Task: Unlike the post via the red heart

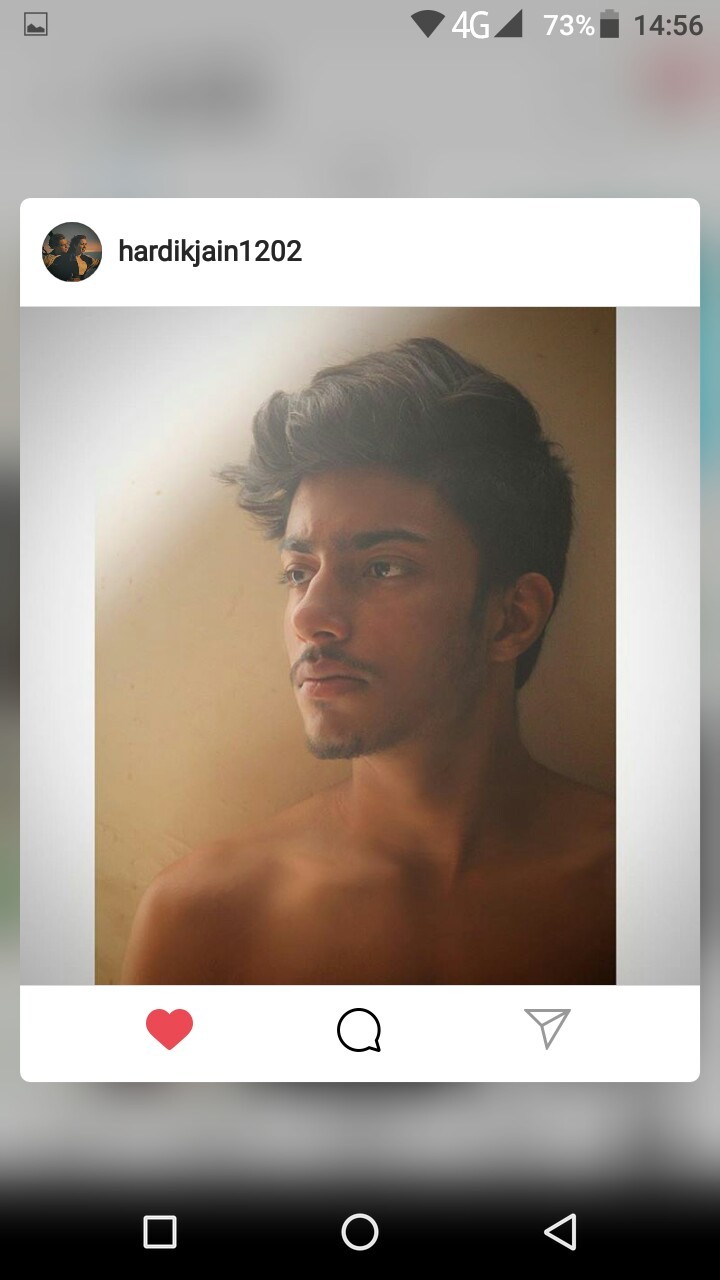Action: [169, 1029]
